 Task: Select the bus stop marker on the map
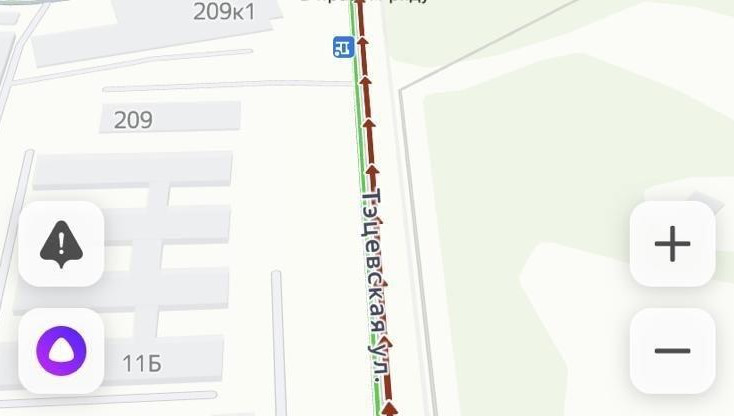click(343, 46)
